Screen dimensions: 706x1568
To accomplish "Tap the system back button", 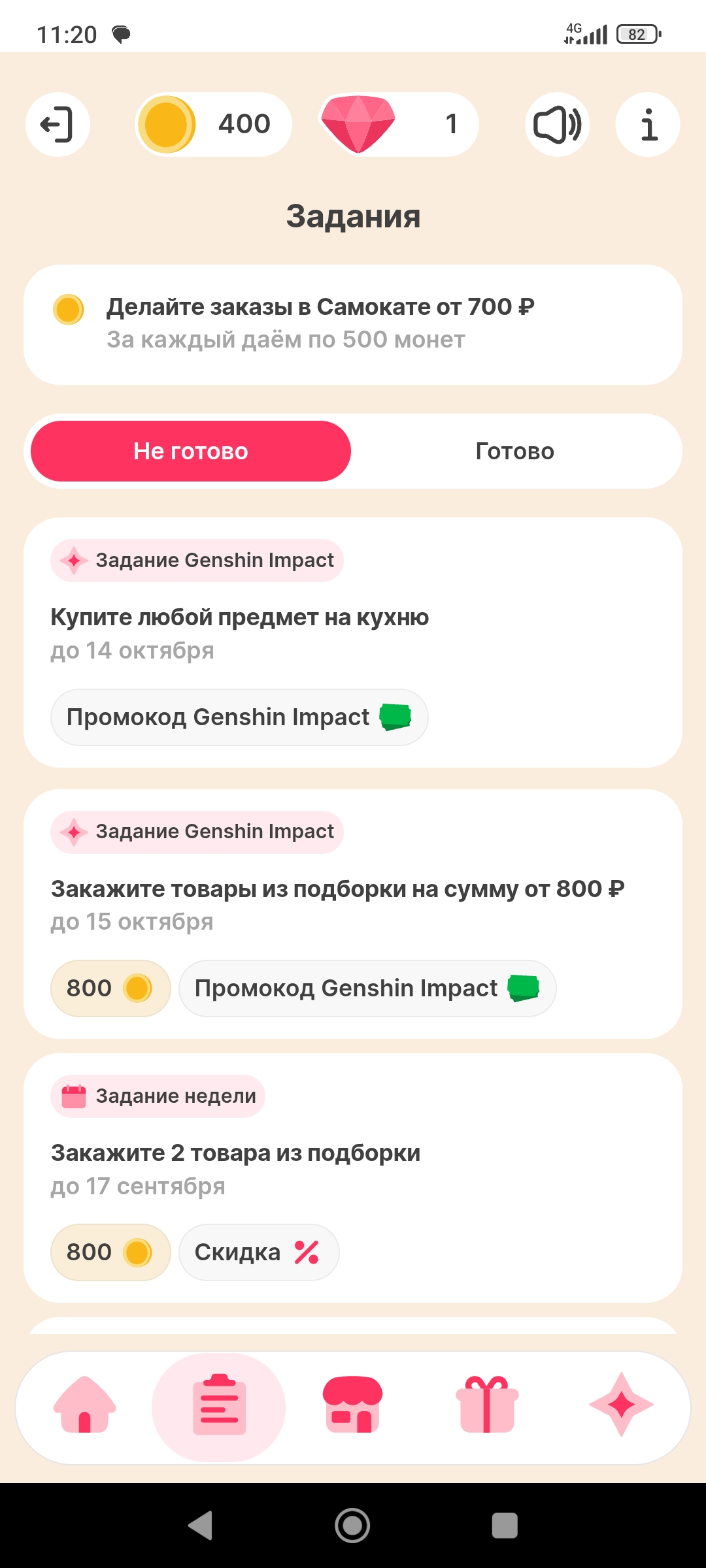I will [x=200, y=1526].
